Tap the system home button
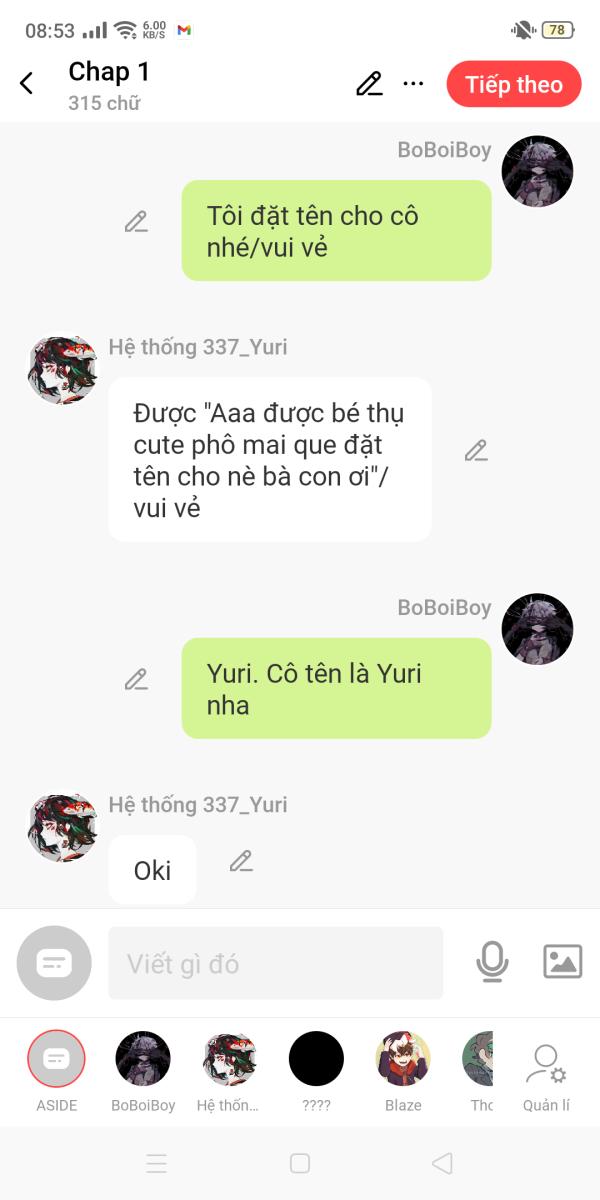The image size is (600, 1200). (300, 1163)
